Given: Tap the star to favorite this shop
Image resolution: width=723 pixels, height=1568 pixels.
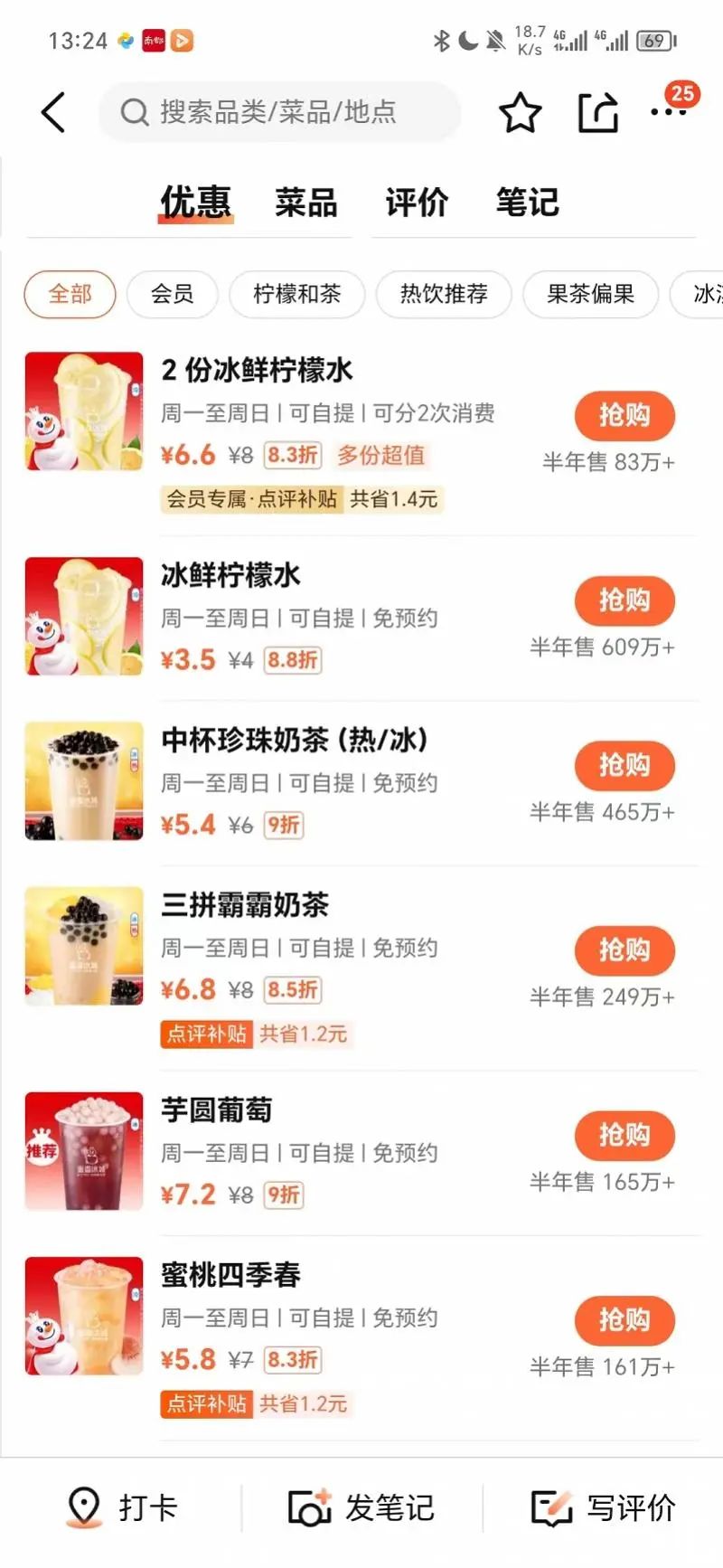Looking at the screenshot, I should point(521,112).
